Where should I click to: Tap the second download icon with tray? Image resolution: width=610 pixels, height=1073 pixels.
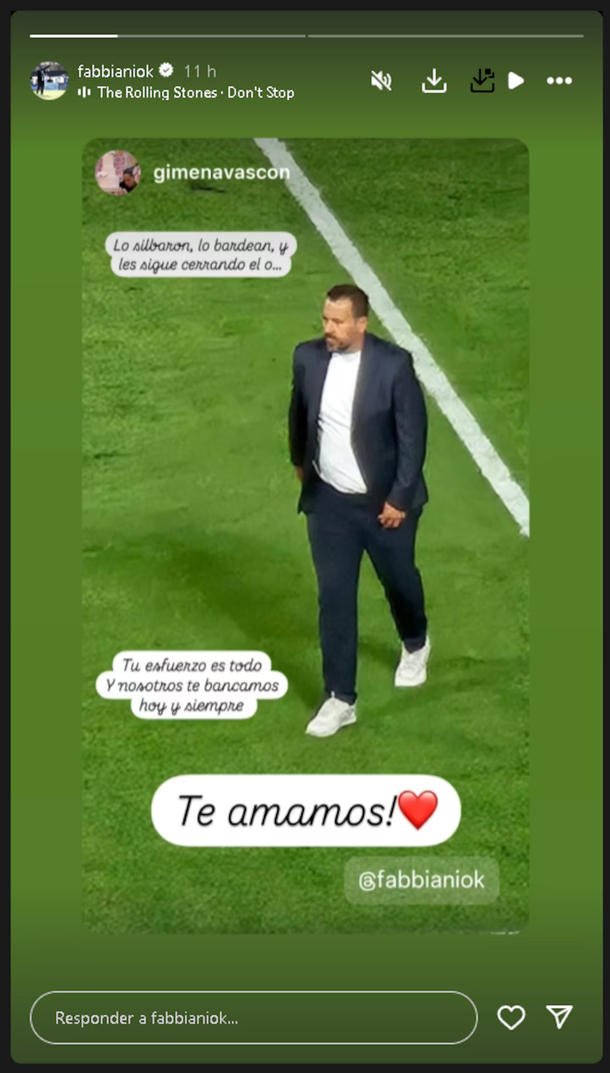[482, 81]
